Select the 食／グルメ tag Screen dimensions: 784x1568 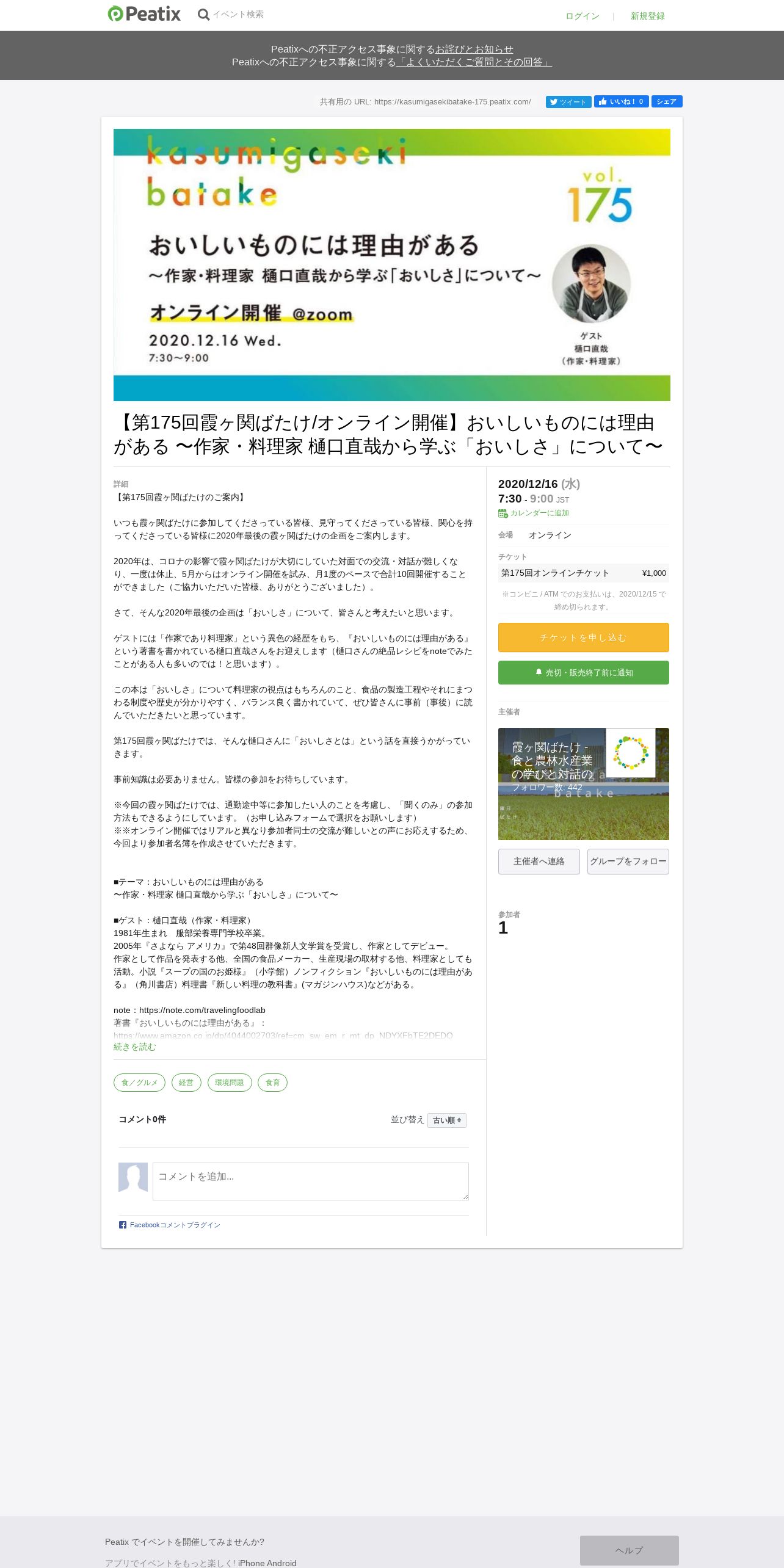pos(139,1083)
